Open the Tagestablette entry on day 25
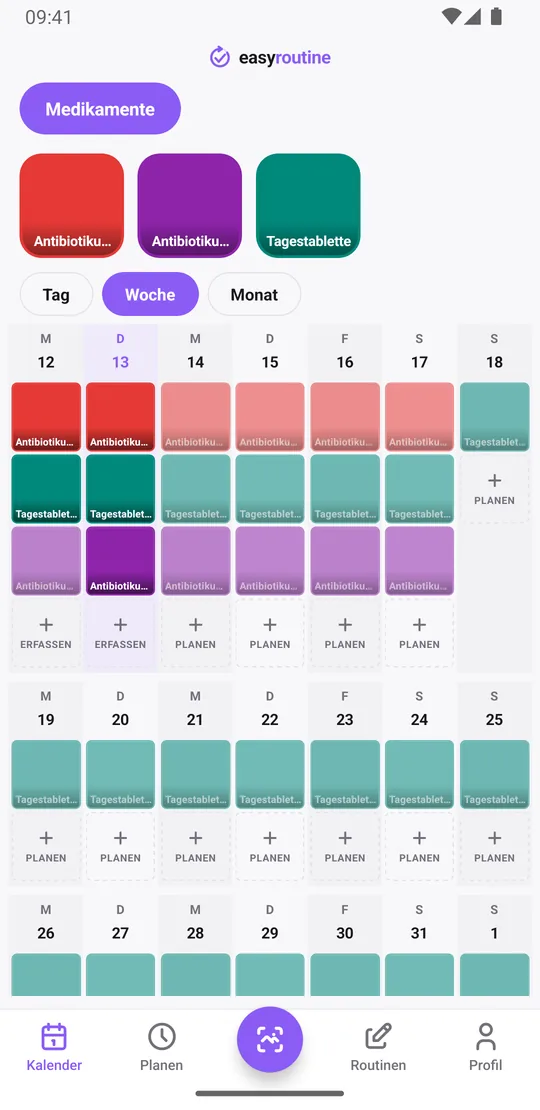Image resolution: width=540 pixels, height=1110 pixels. point(495,774)
